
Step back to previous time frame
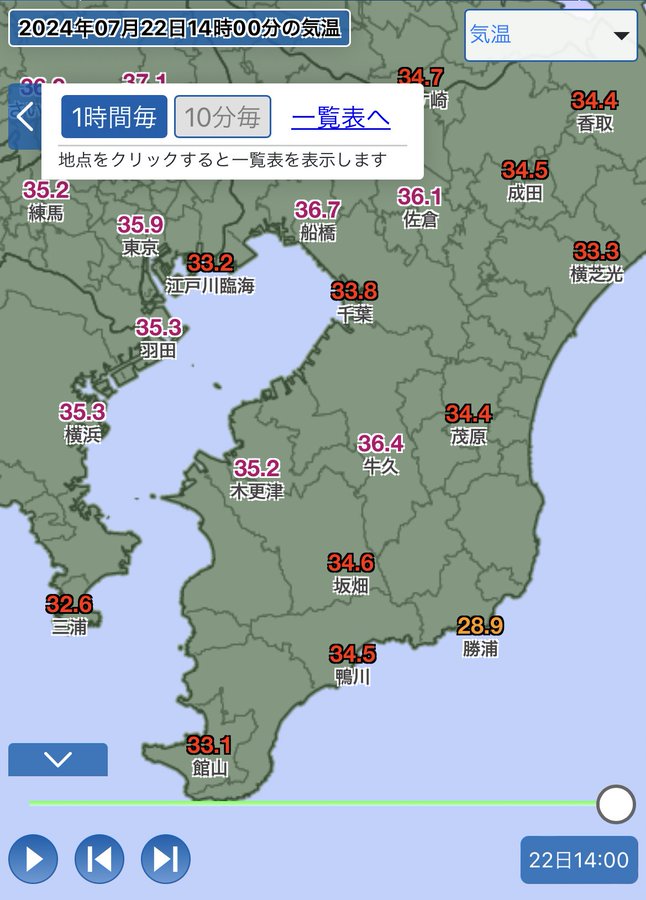click(99, 859)
